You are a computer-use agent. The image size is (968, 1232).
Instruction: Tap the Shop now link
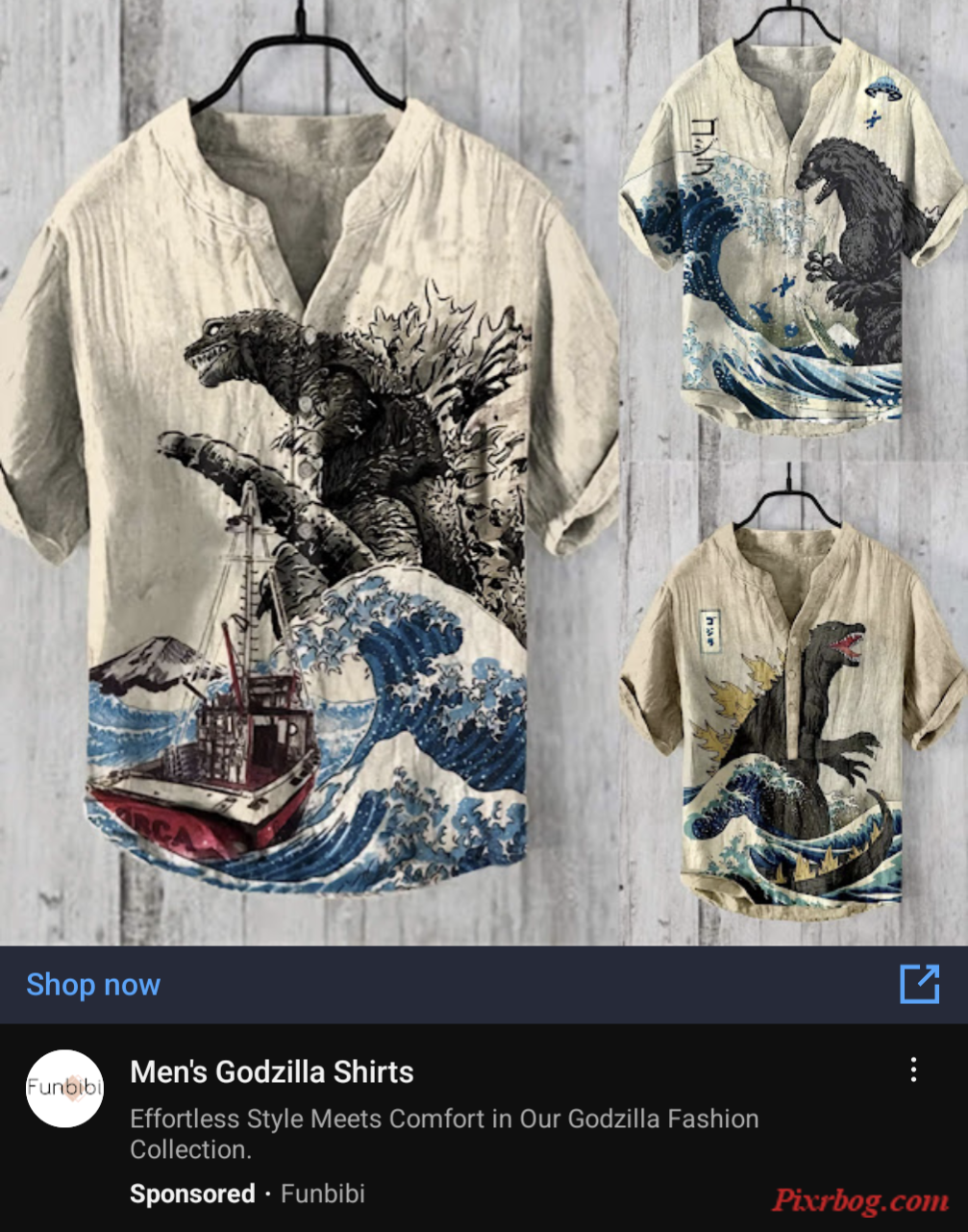(x=93, y=985)
